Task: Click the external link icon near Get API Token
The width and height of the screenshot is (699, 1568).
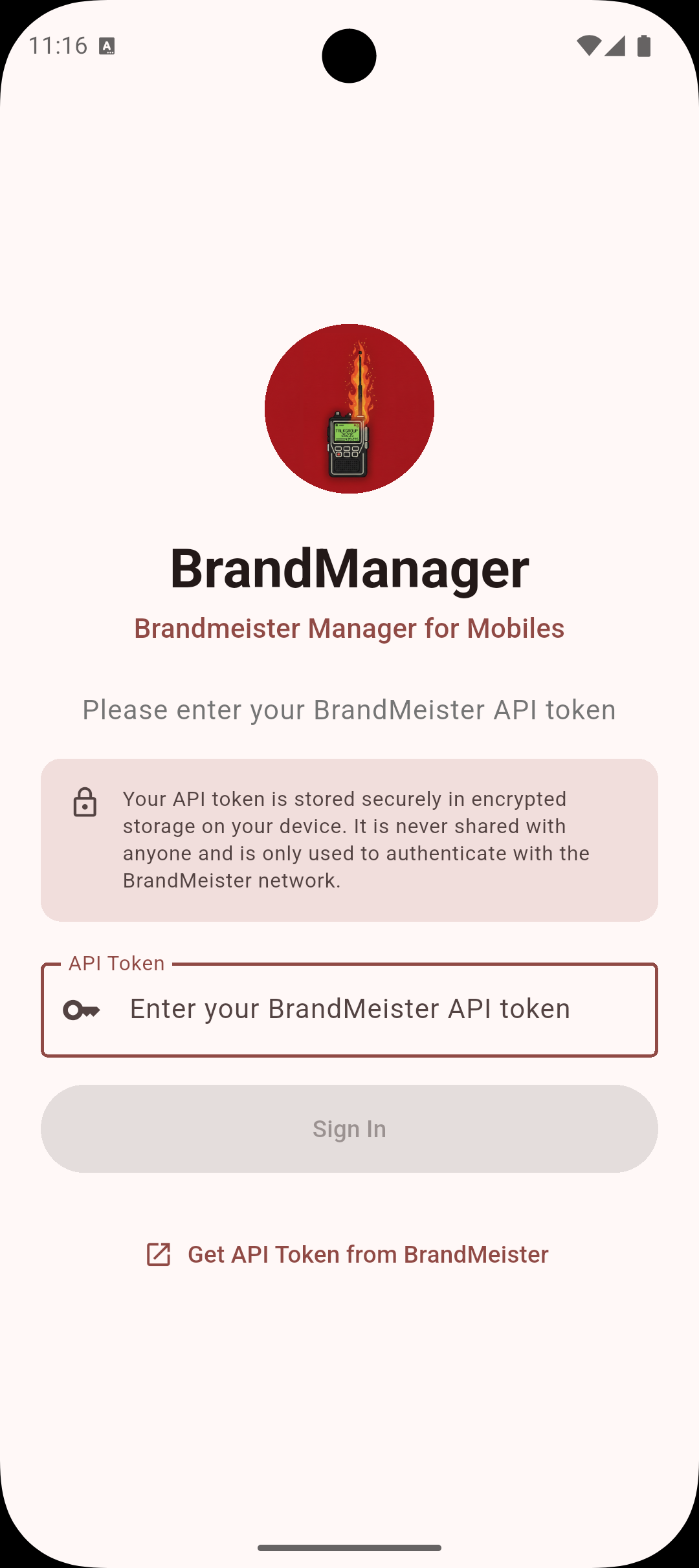Action: pos(159,1253)
